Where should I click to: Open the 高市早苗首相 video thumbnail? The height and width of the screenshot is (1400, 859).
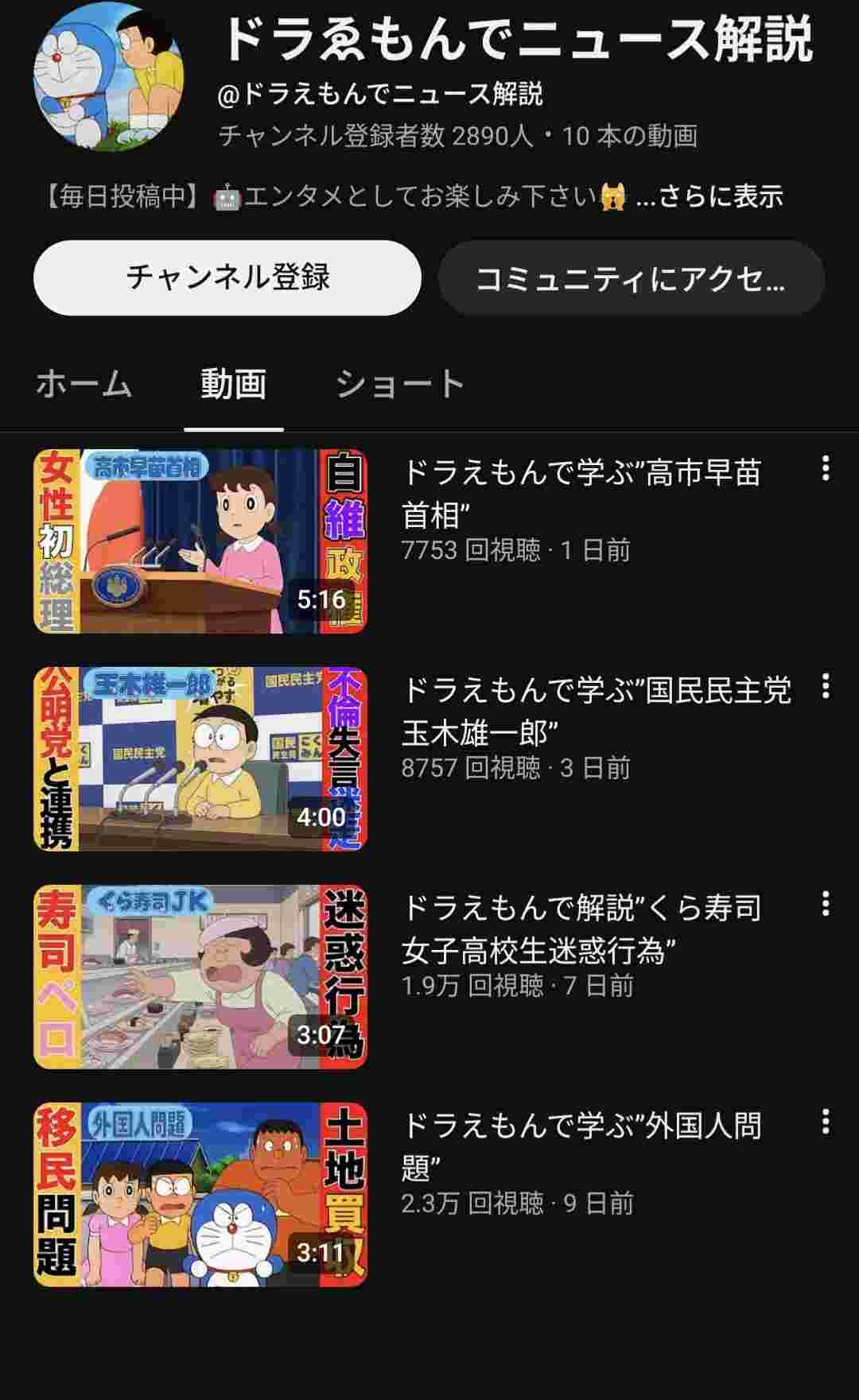pos(200,541)
